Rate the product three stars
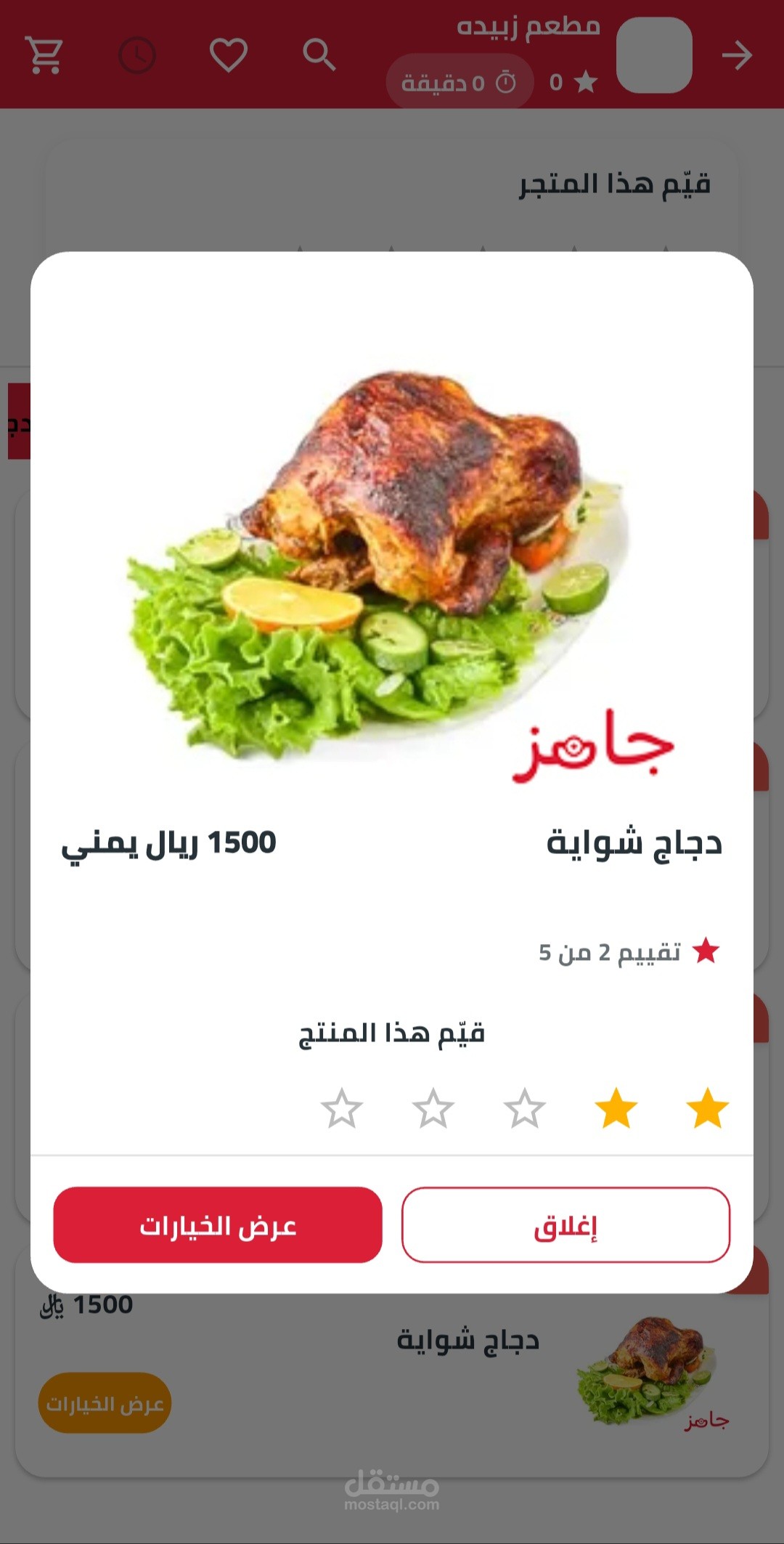Image resolution: width=784 pixels, height=1544 pixels. click(x=524, y=1109)
